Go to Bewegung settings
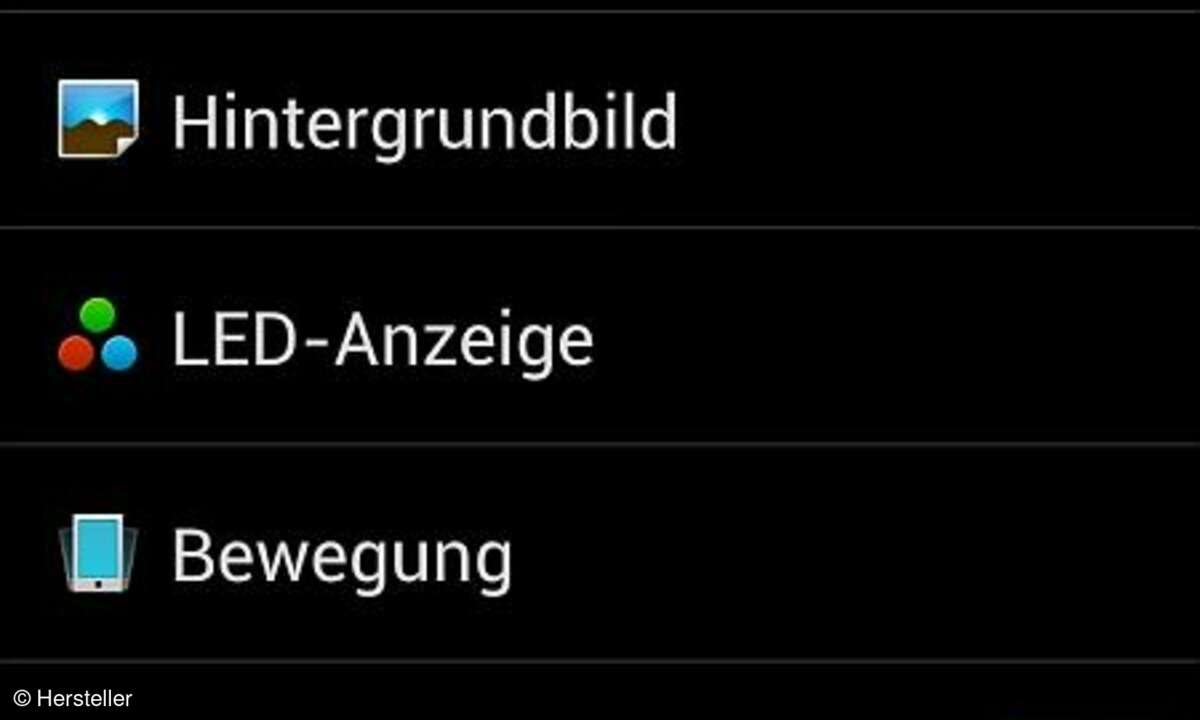The image size is (1200, 720). 341,556
